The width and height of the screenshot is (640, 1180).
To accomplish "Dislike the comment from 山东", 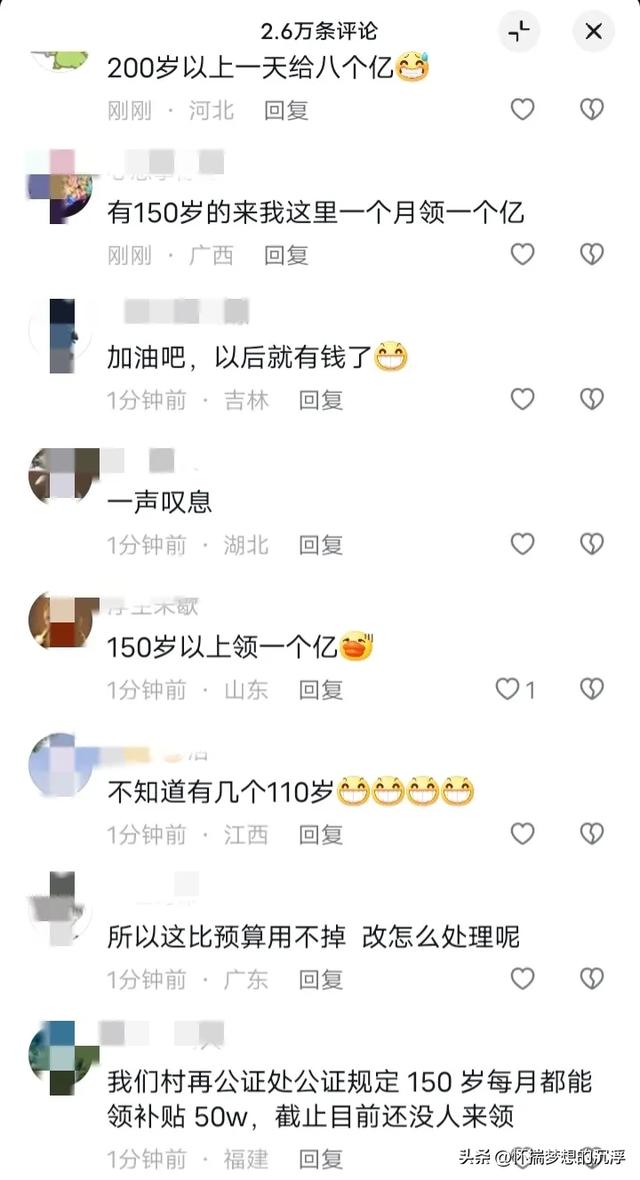I will click(x=592, y=688).
